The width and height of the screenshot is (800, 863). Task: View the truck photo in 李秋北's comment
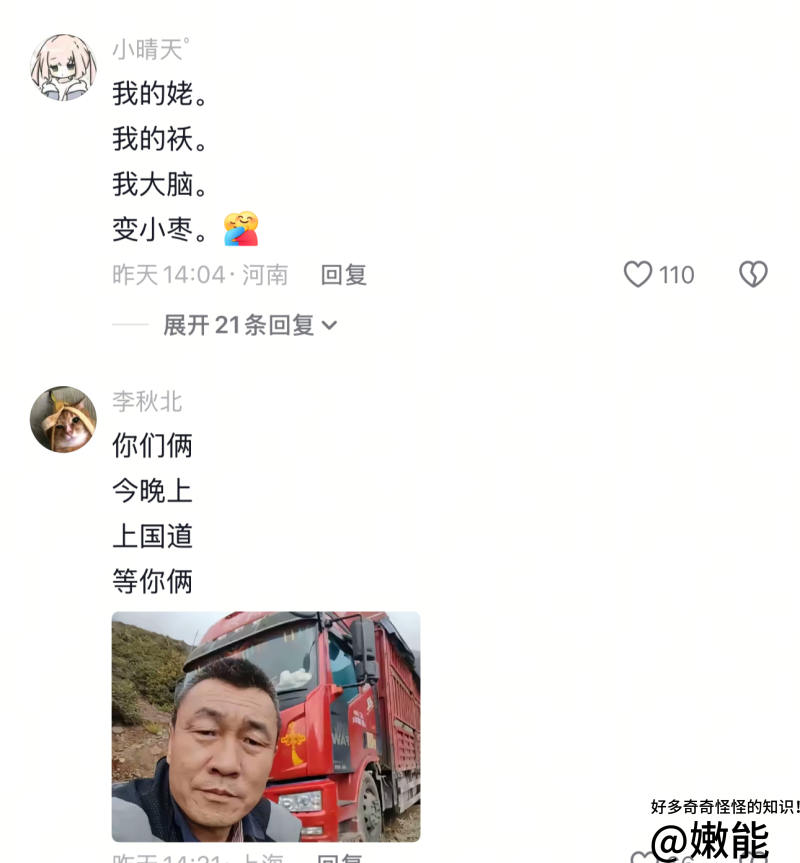[x=265, y=726]
